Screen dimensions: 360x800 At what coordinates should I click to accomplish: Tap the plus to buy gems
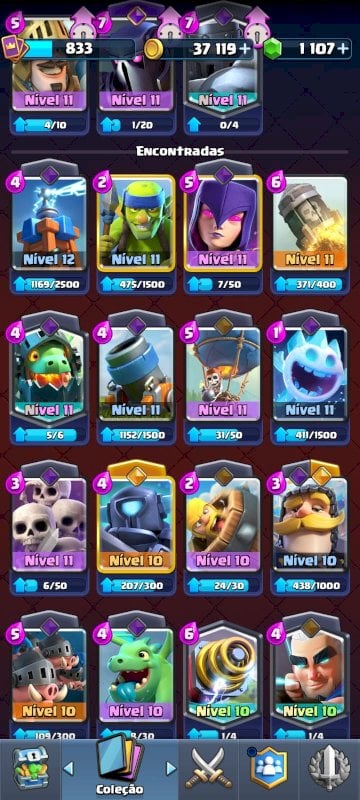point(345,49)
